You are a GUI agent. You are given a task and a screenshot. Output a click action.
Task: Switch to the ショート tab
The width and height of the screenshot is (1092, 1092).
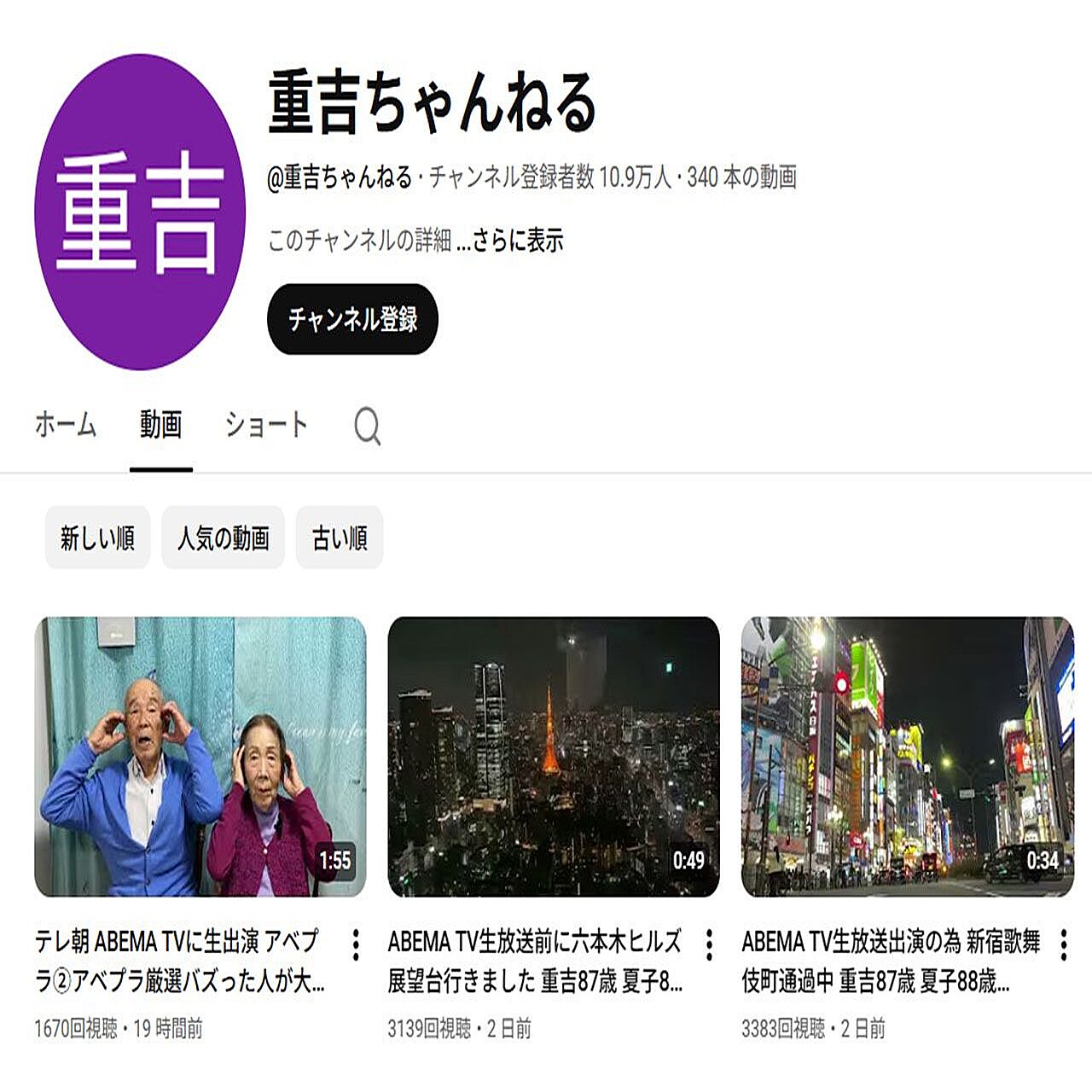coord(266,424)
